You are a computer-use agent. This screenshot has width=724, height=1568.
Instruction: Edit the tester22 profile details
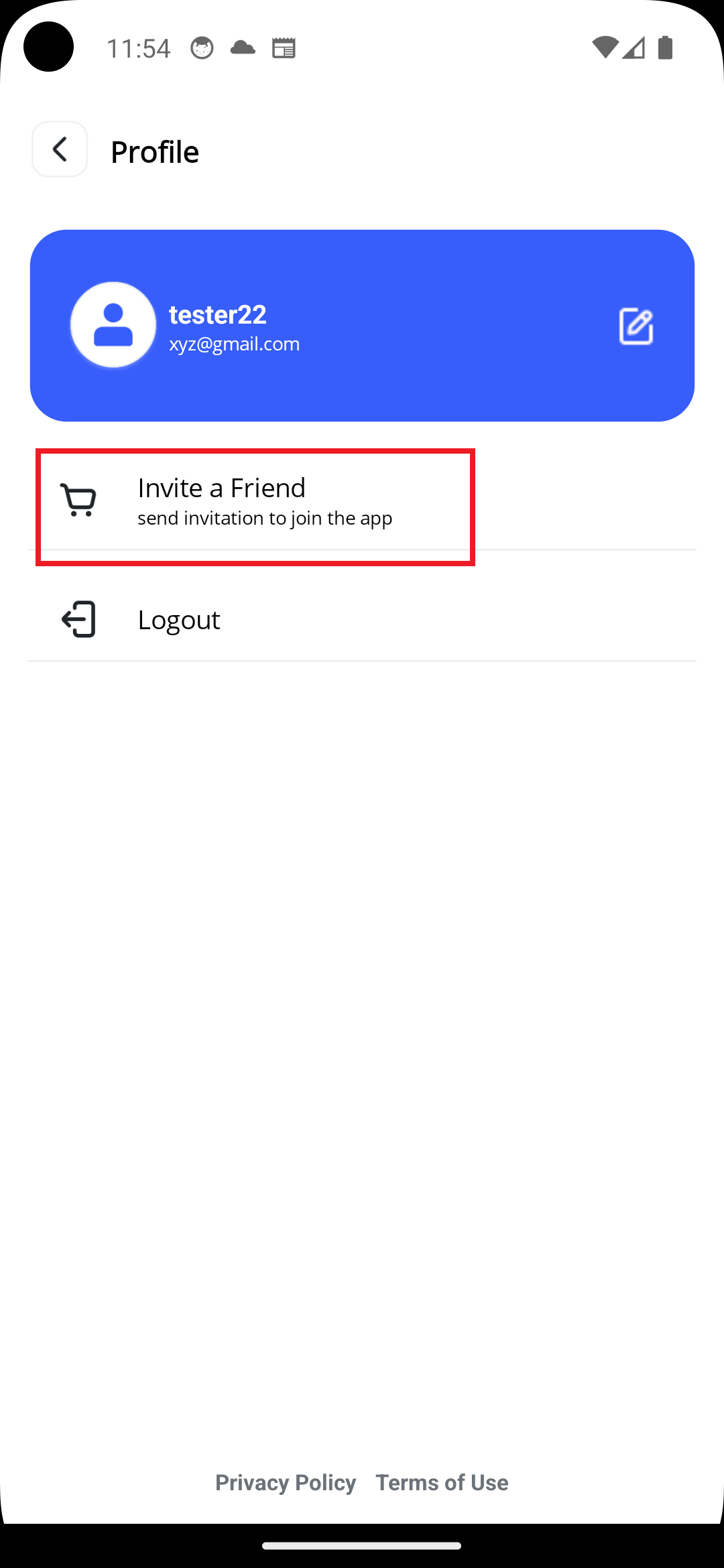(x=636, y=326)
